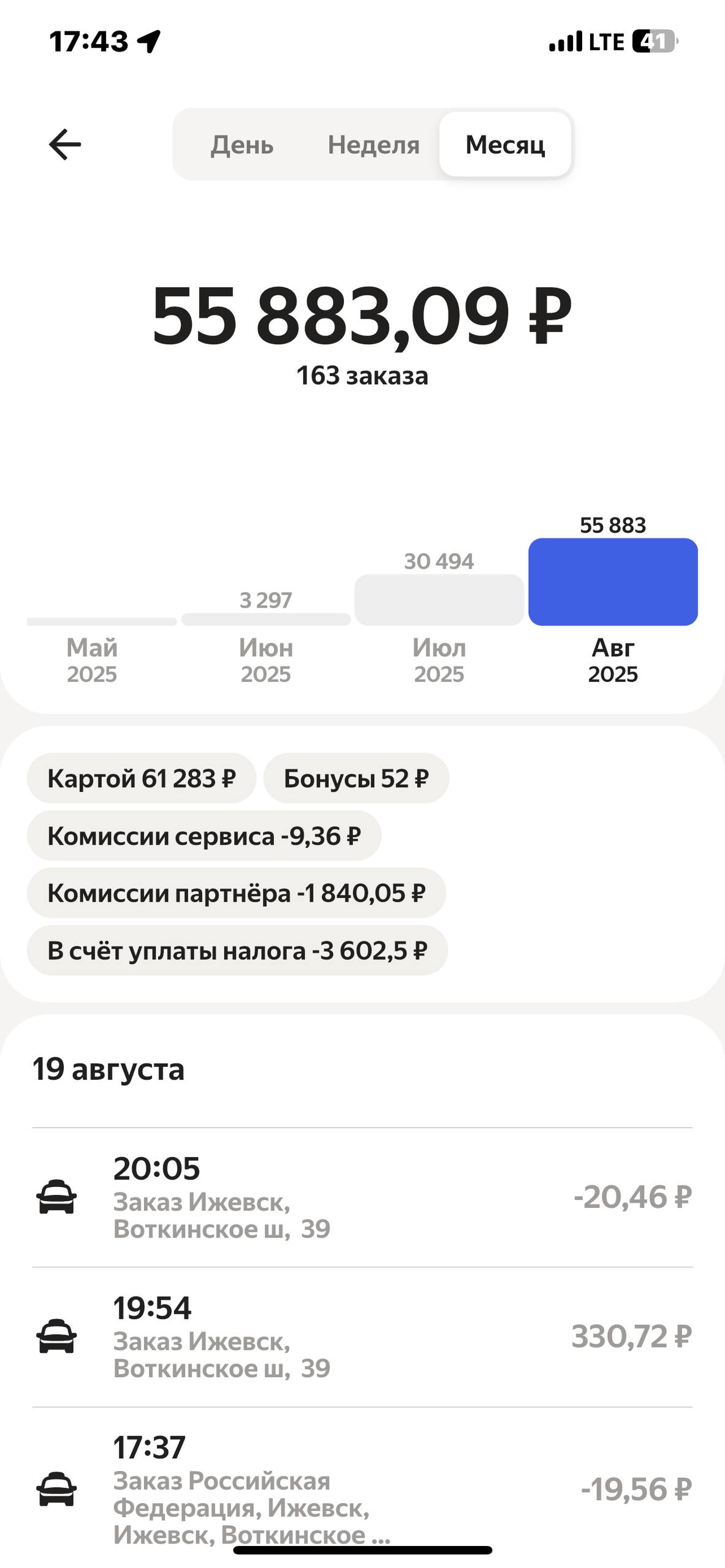Go back with the arrow icon
The width and height of the screenshot is (725, 1568).
[65, 145]
